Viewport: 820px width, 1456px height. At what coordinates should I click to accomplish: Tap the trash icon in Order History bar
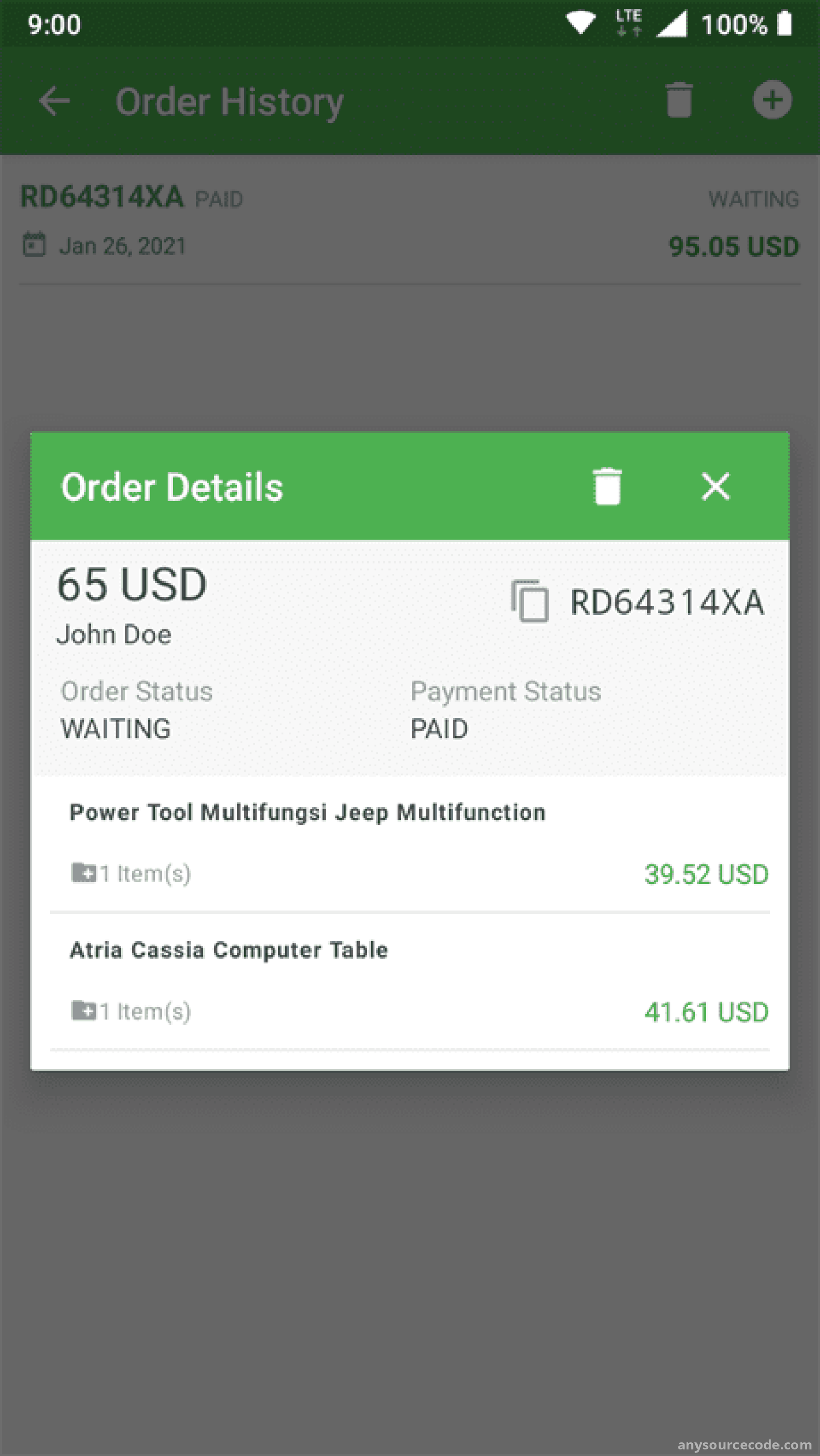click(x=679, y=100)
